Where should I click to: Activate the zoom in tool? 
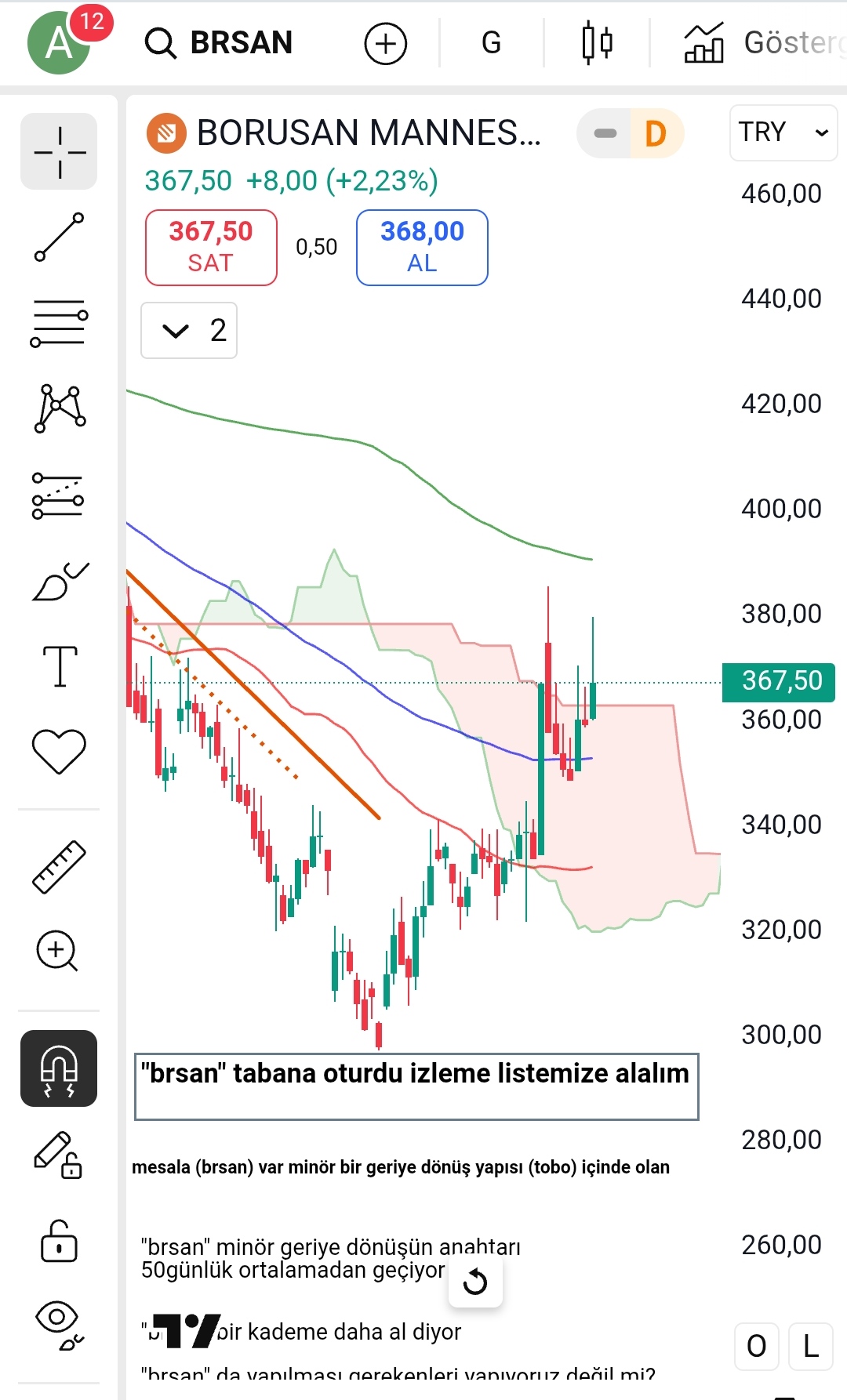(x=57, y=951)
